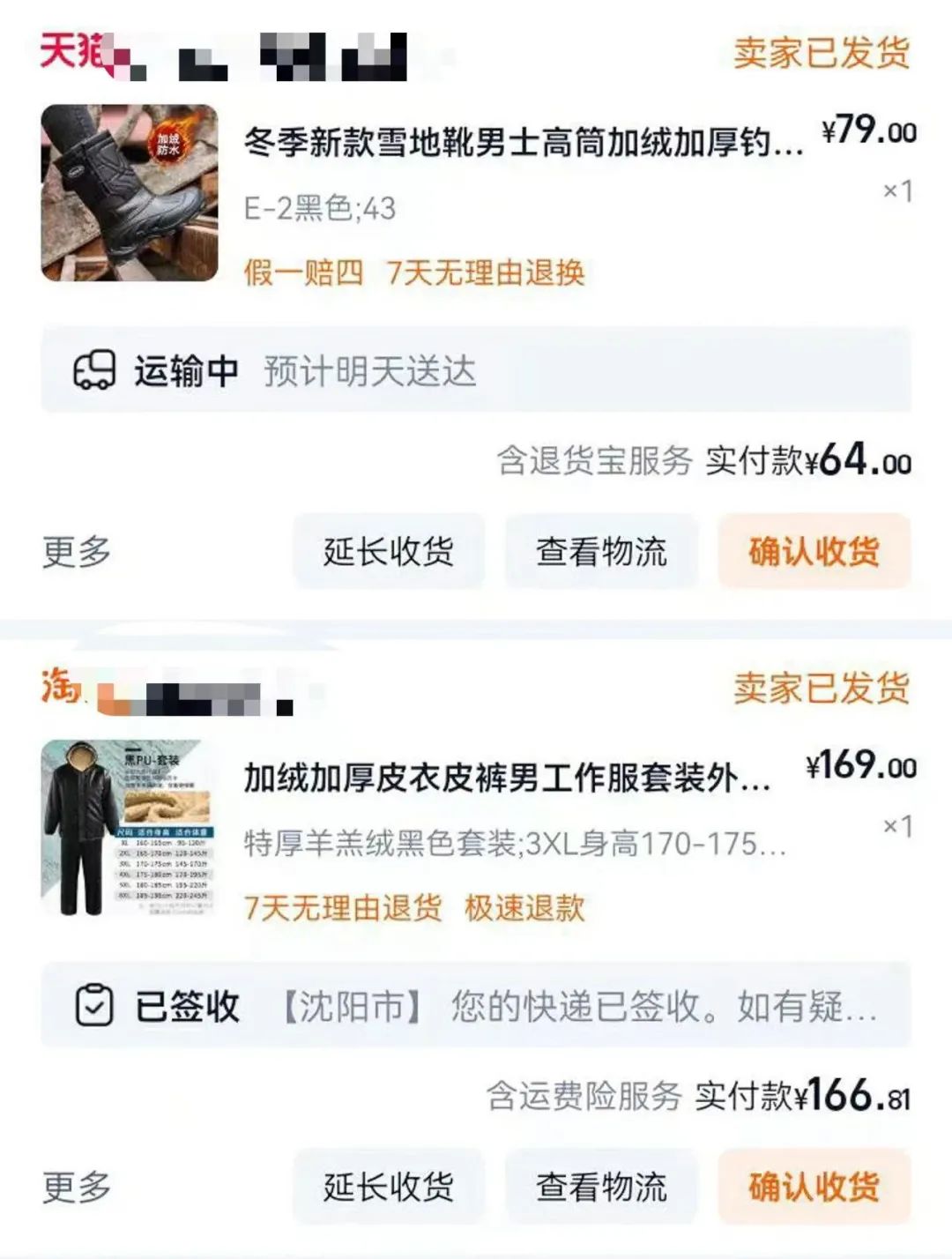This screenshot has height=1259, width=952.
Task: Open the leather workwear suit product image
Action: point(130,828)
